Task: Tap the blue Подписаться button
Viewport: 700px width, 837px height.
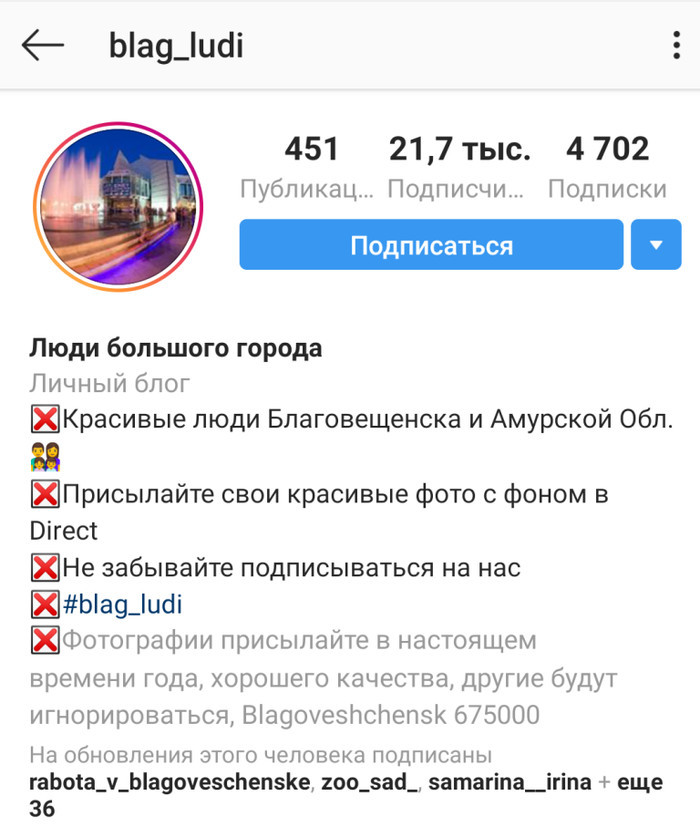Action: 431,245
